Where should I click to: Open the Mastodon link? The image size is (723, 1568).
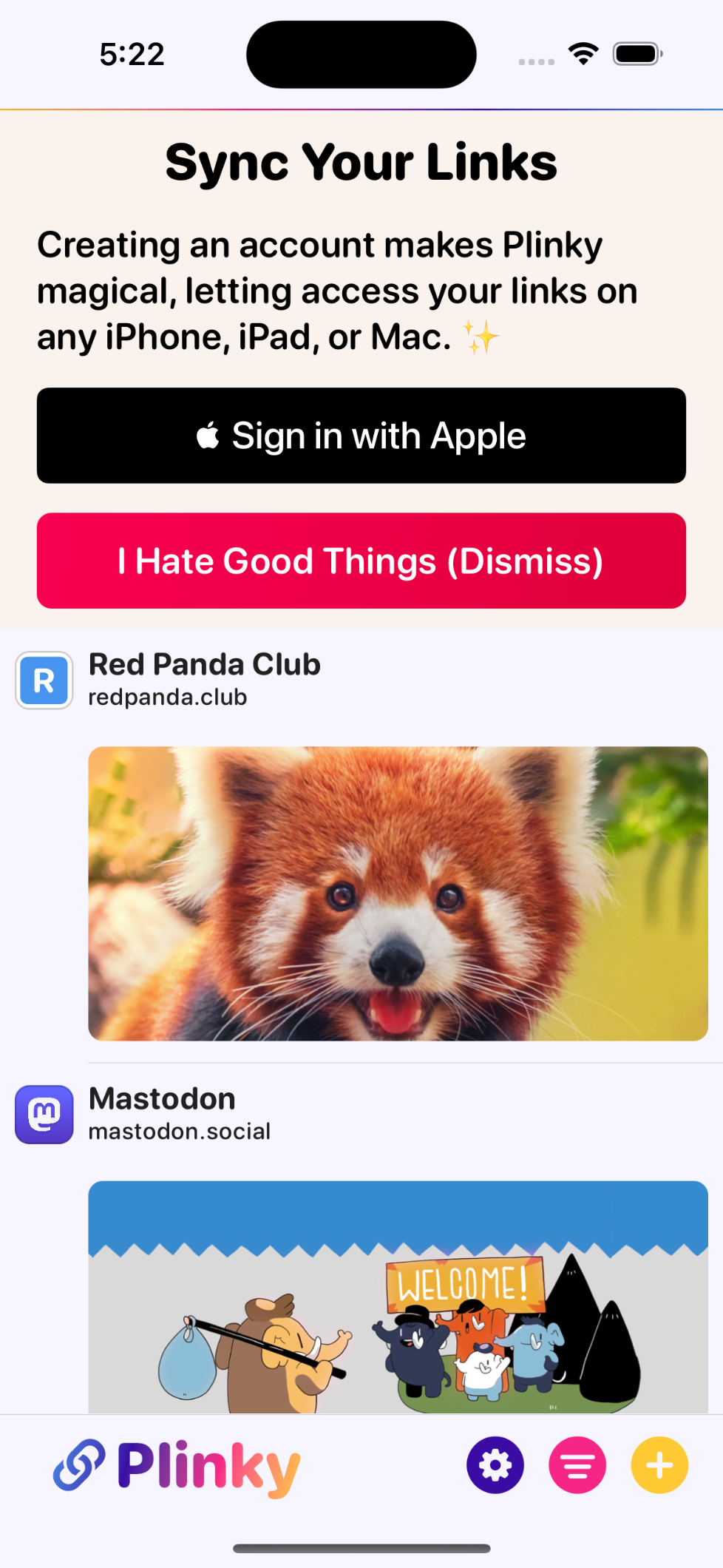(x=162, y=1099)
